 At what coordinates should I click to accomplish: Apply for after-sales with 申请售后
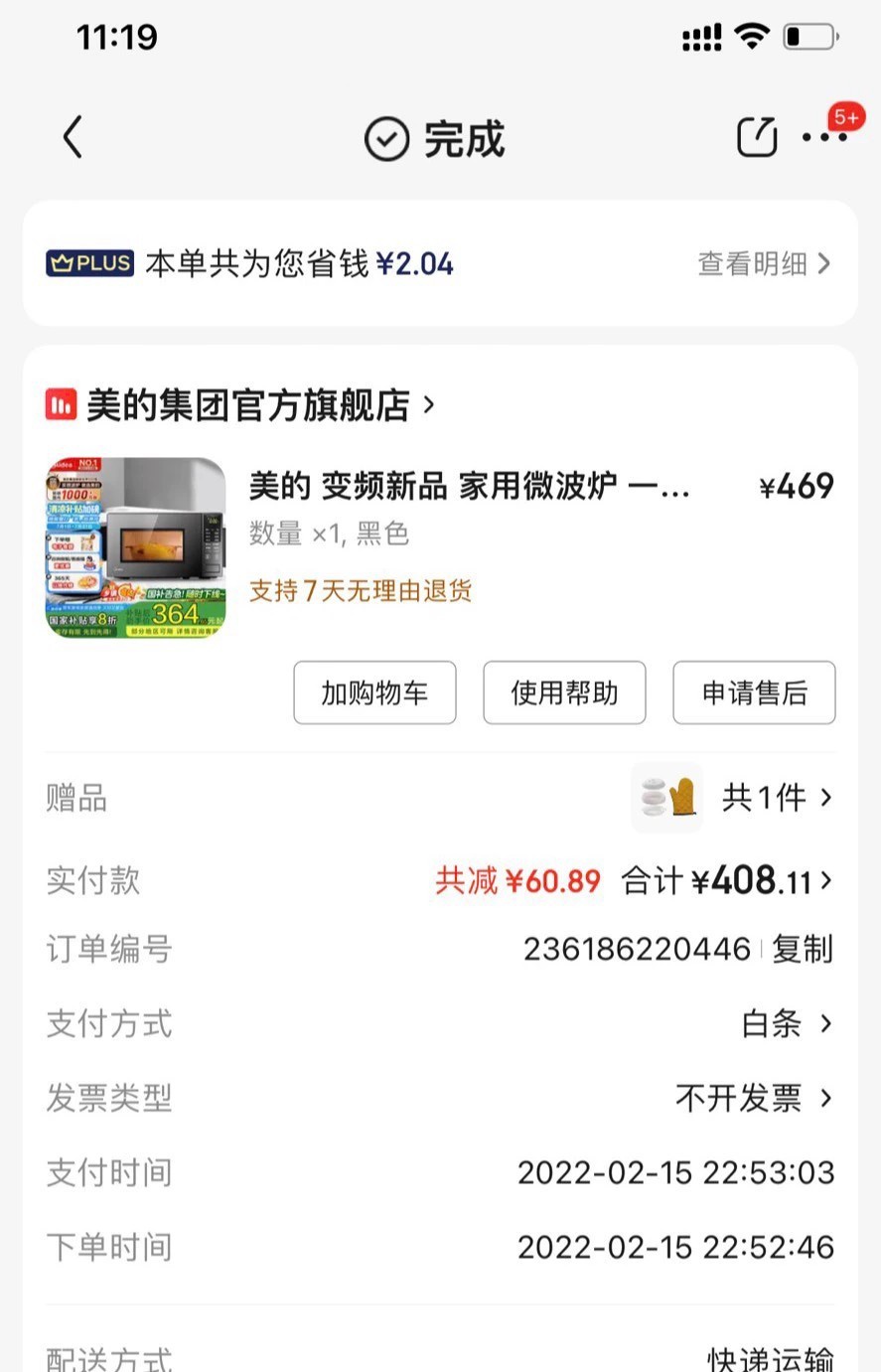pyautogui.click(x=754, y=692)
